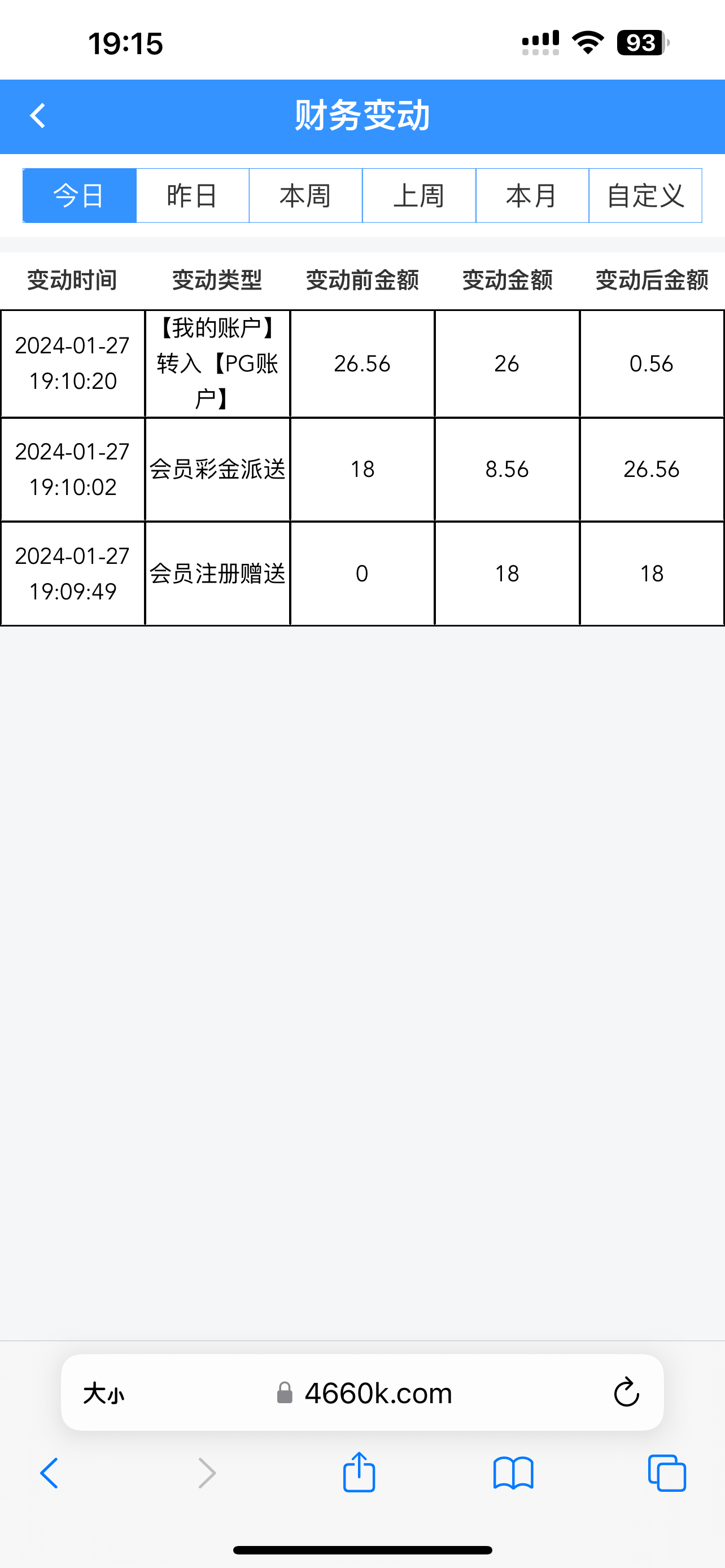Go back from the 财务变动 page
The width and height of the screenshot is (725, 1568).
click(x=38, y=116)
